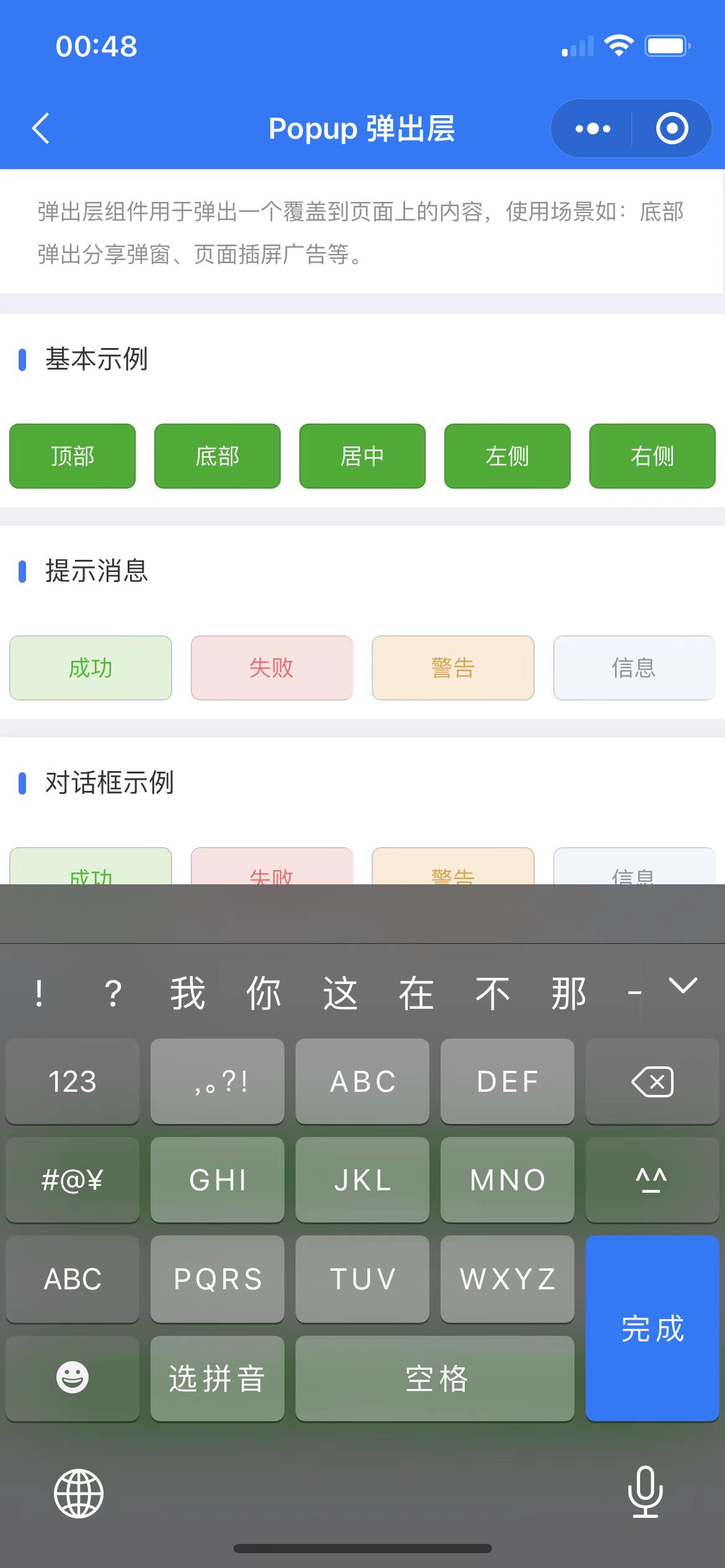Collapse the candidate bar with the chevron
725x1568 pixels.
(683, 985)
